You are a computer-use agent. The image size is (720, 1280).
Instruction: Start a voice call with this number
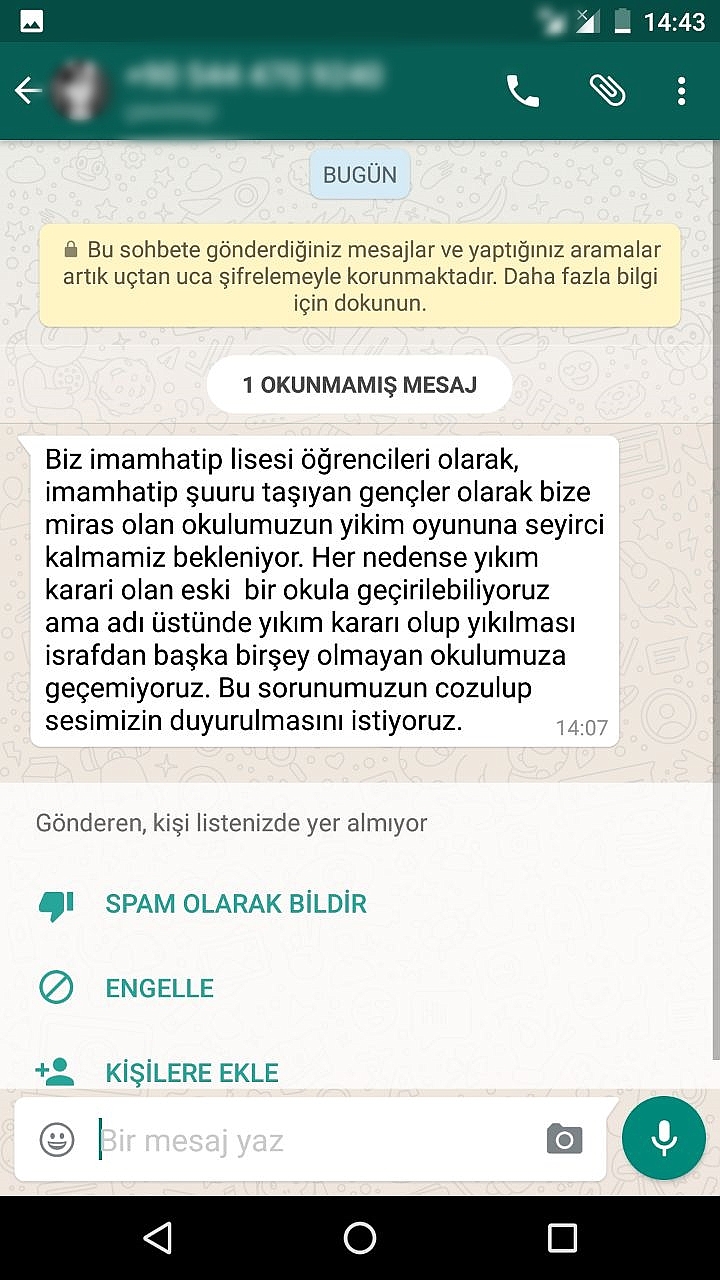tap(522, 92)
